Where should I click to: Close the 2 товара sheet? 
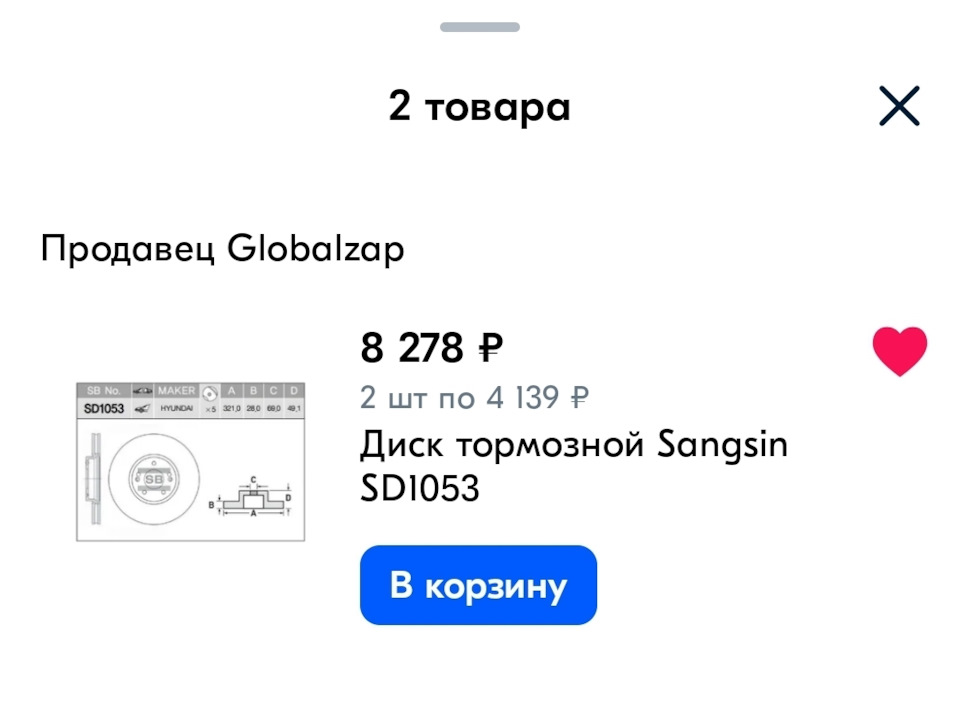898,106
